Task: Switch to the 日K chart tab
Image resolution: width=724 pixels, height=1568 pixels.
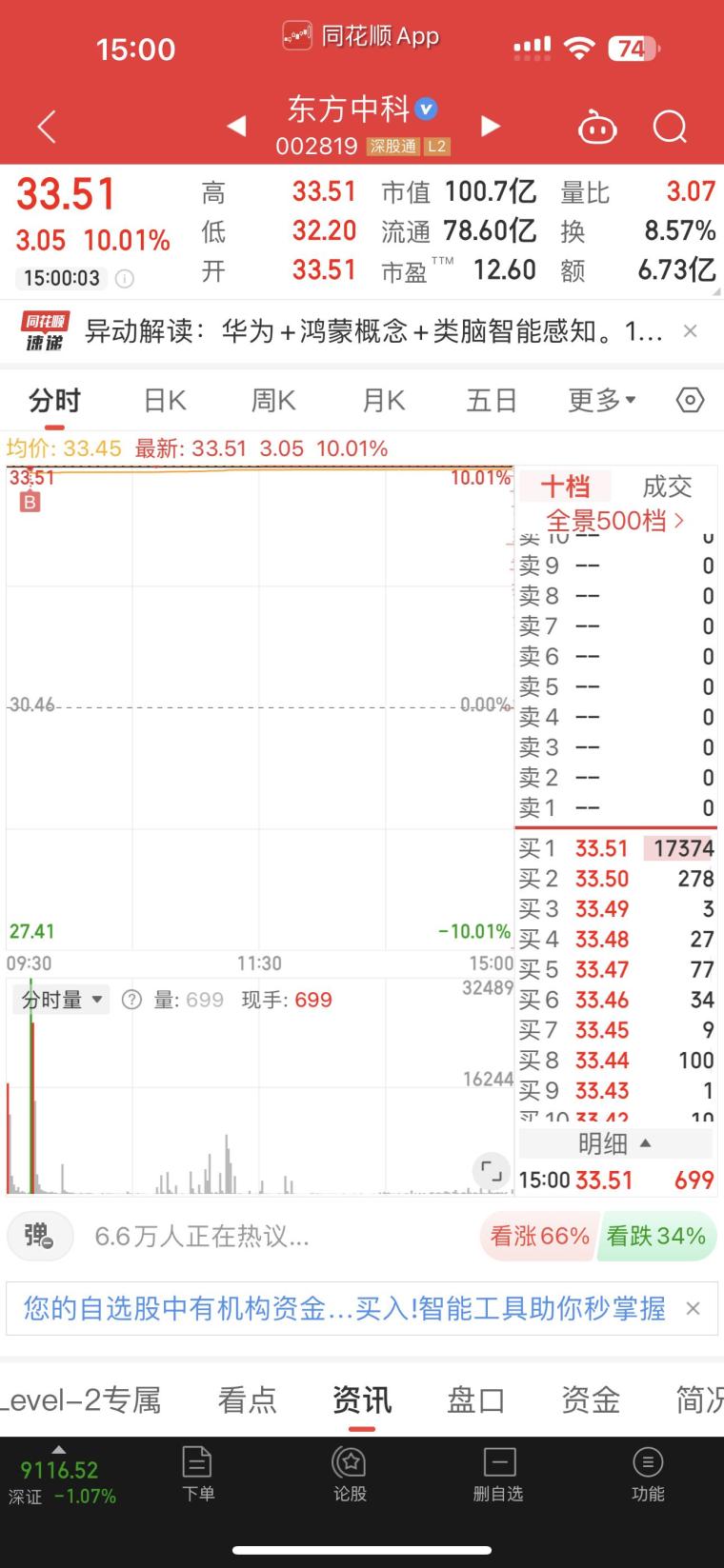Action: point(165,401)
